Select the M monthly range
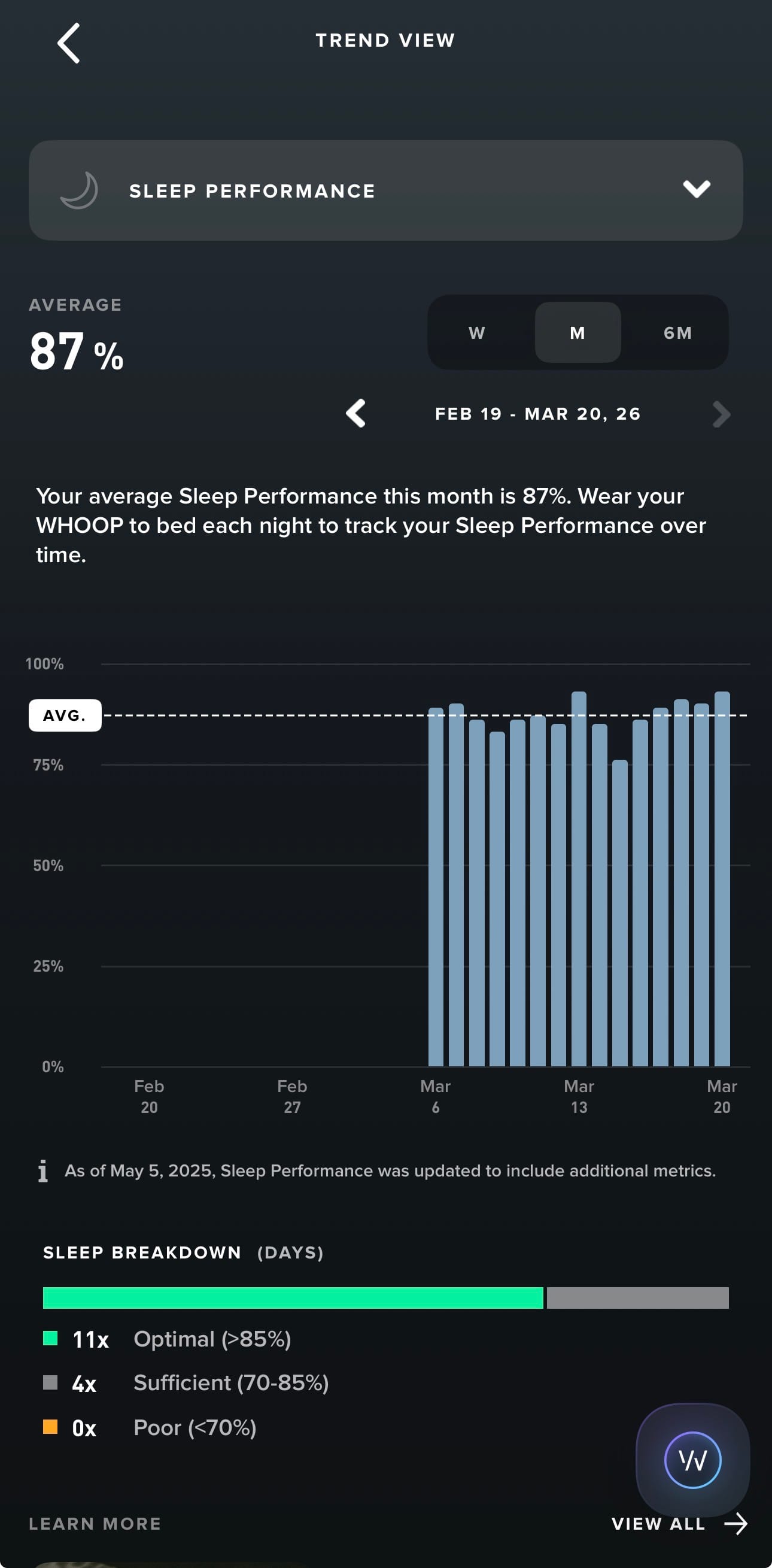This screenshot has width=772, height=1568. [x=578, y=333]
